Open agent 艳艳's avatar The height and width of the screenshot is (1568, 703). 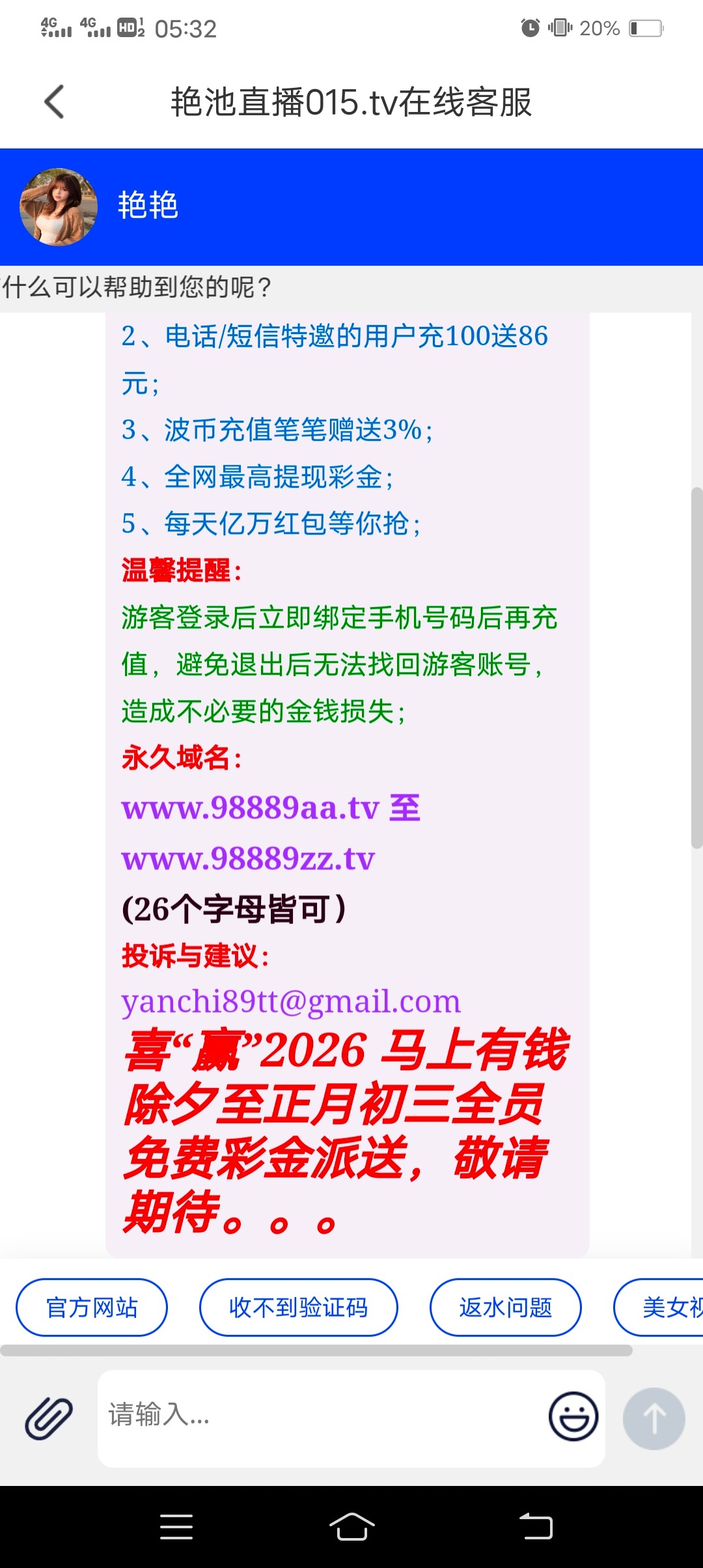(59, 207)
